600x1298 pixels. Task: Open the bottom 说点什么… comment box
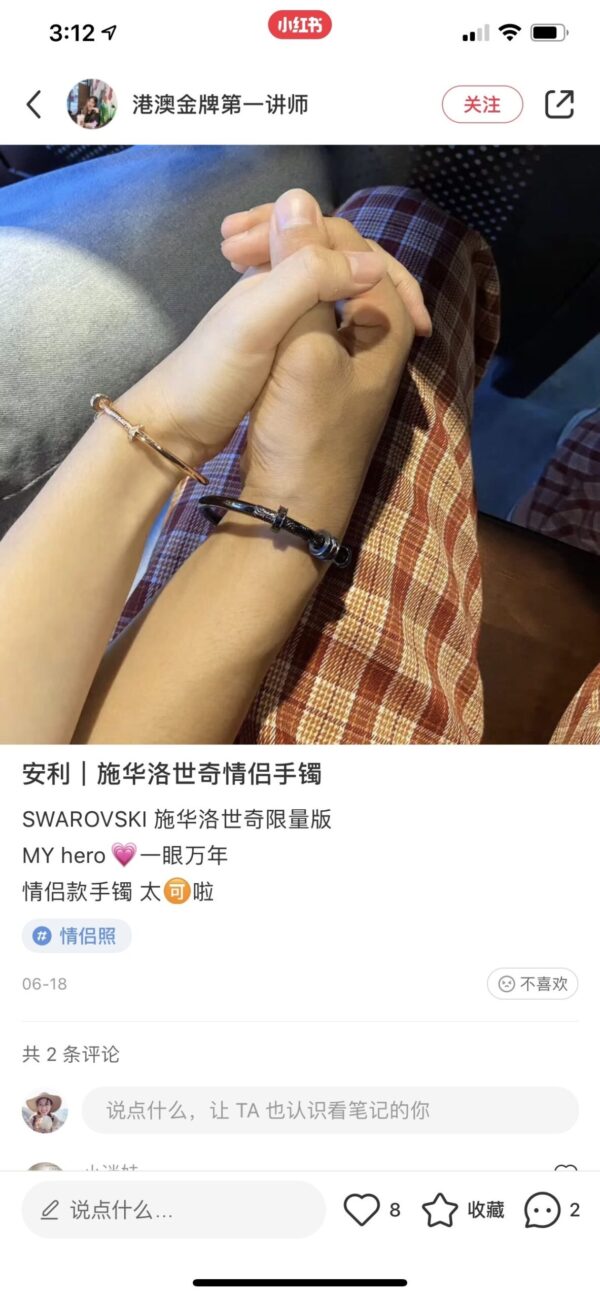coord(174,1210)
